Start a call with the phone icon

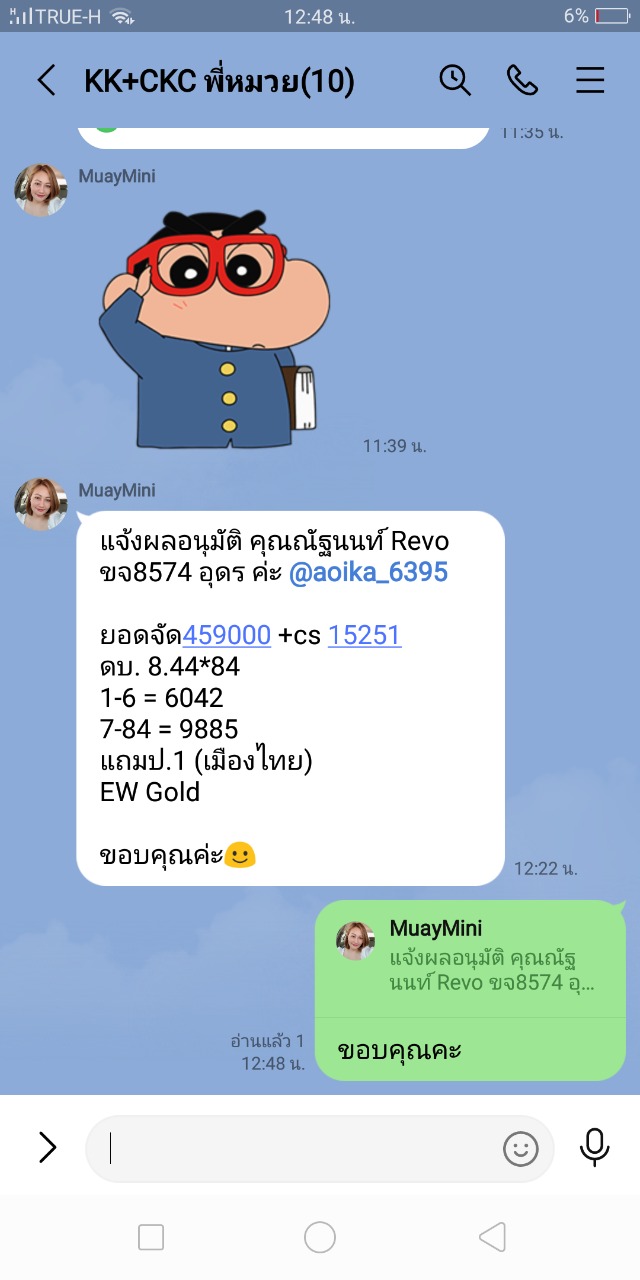coord(522,80)
